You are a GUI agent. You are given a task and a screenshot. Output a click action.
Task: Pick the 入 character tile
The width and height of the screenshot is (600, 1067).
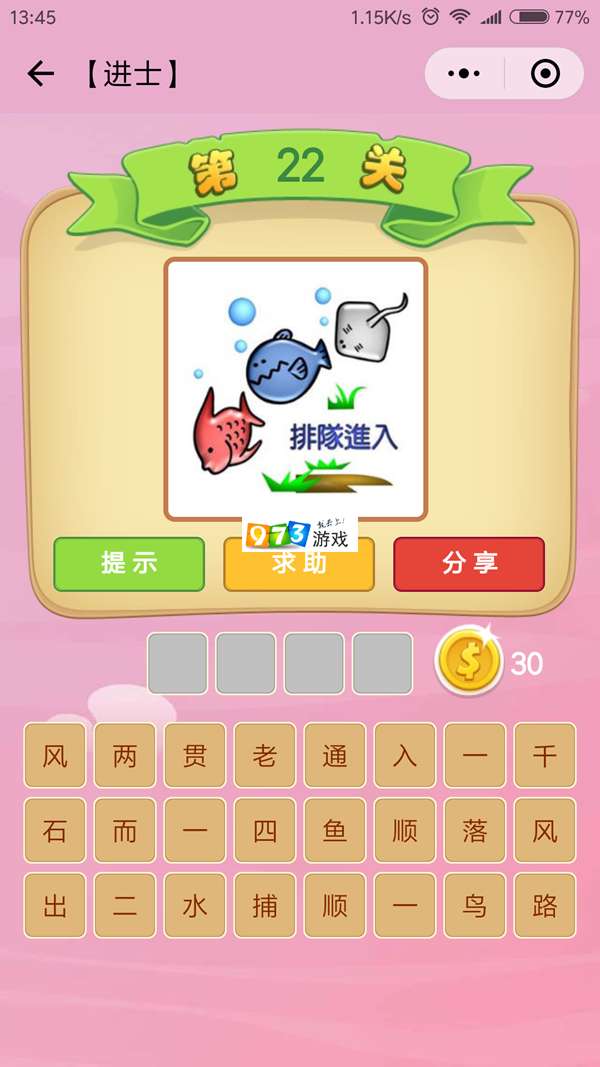click(x=405, y=755)
